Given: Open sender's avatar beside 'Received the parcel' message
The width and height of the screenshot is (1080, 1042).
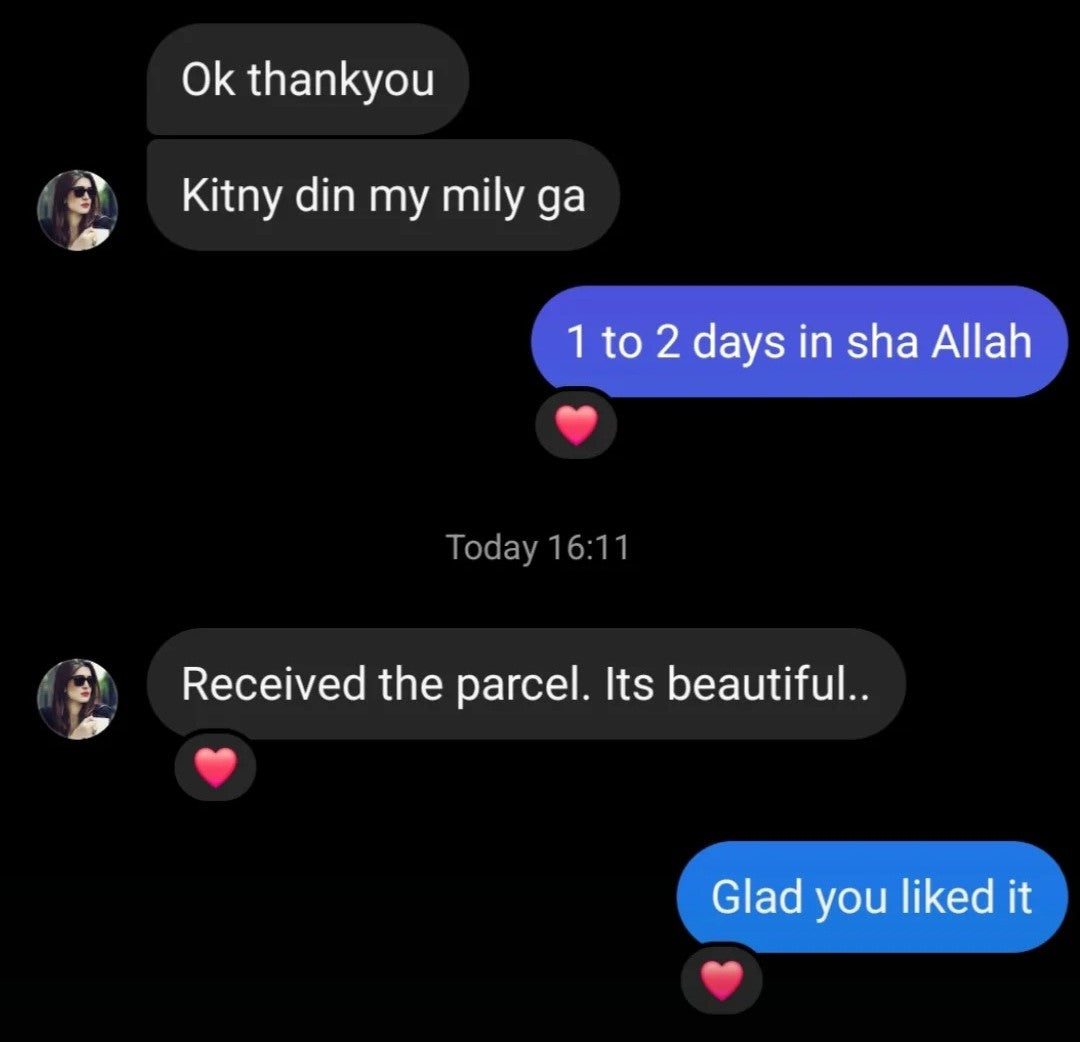Looking at the screenshot, I should (77, 698).
